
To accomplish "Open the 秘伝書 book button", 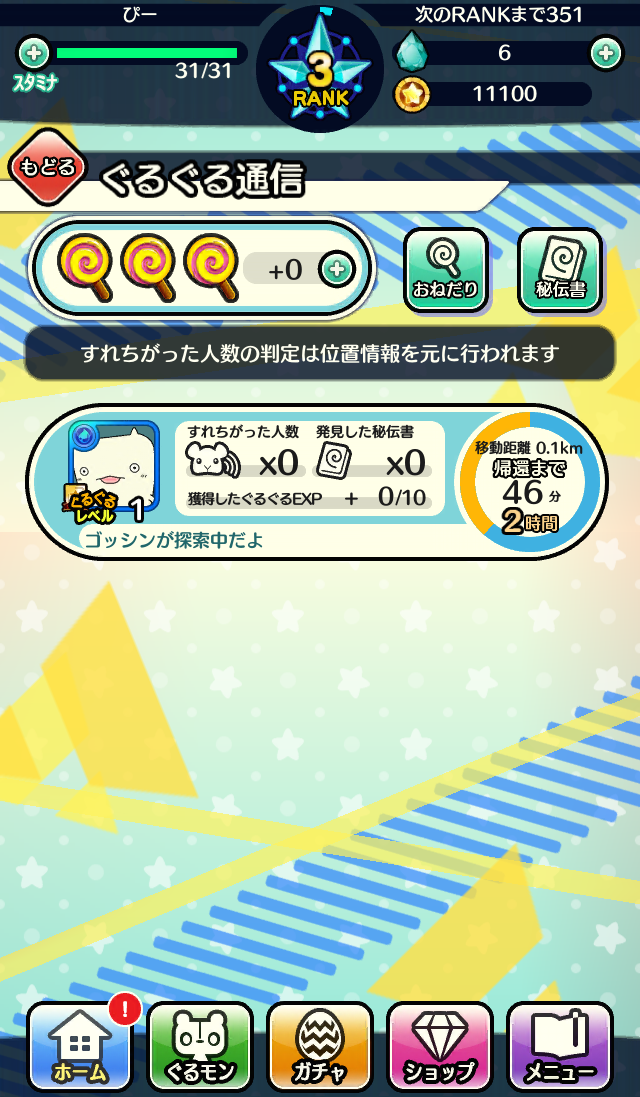I will click(560, 270).
